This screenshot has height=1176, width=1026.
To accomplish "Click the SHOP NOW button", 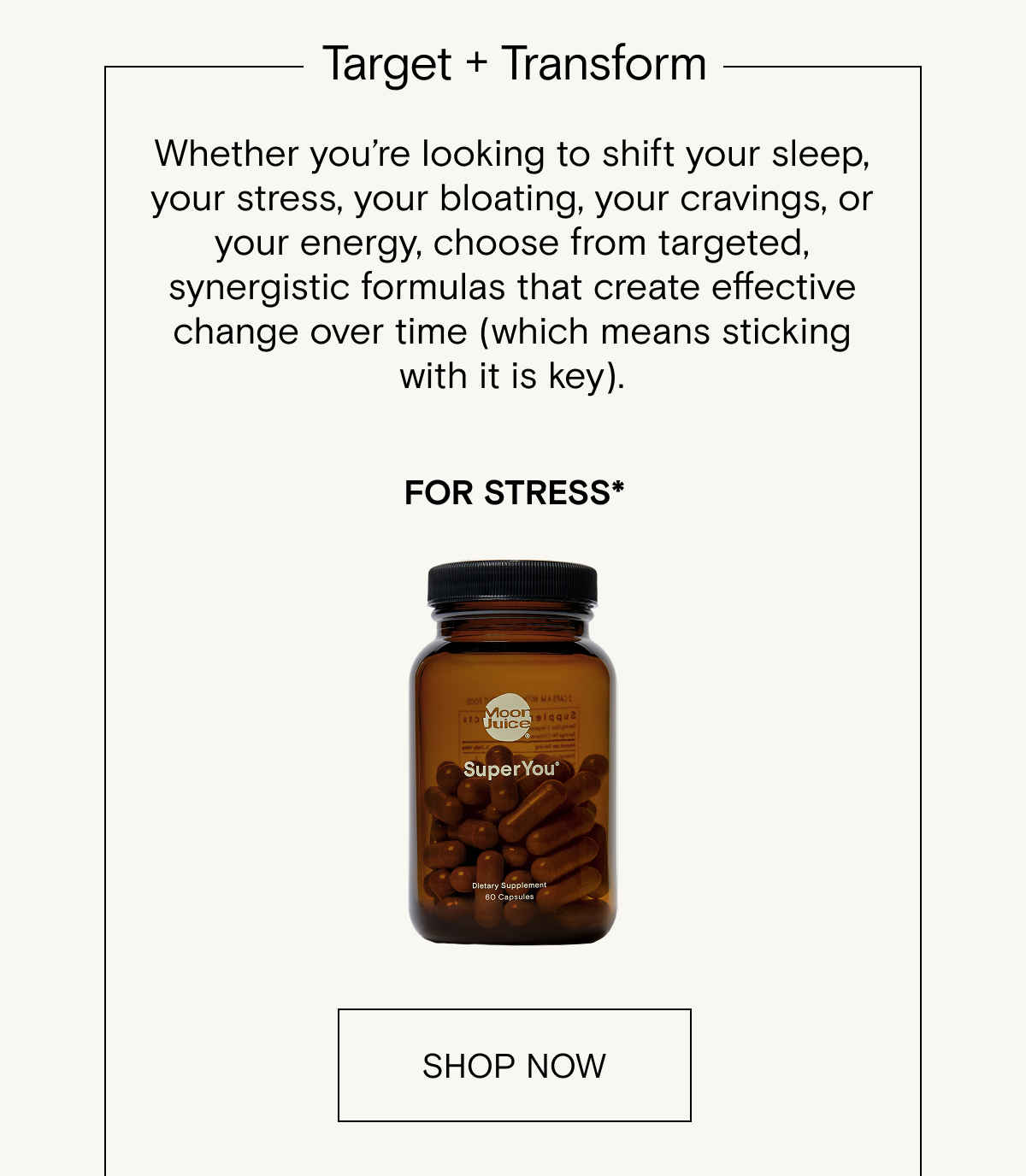I will 513,1066.
